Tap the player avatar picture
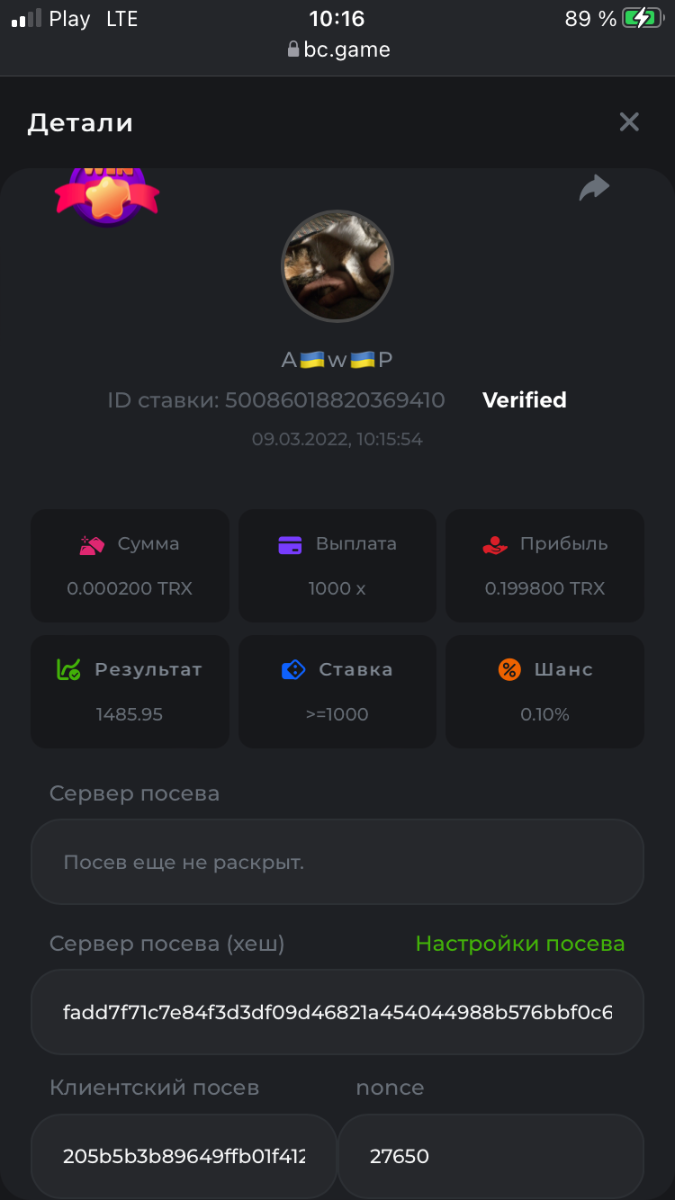 coord(337,266)
